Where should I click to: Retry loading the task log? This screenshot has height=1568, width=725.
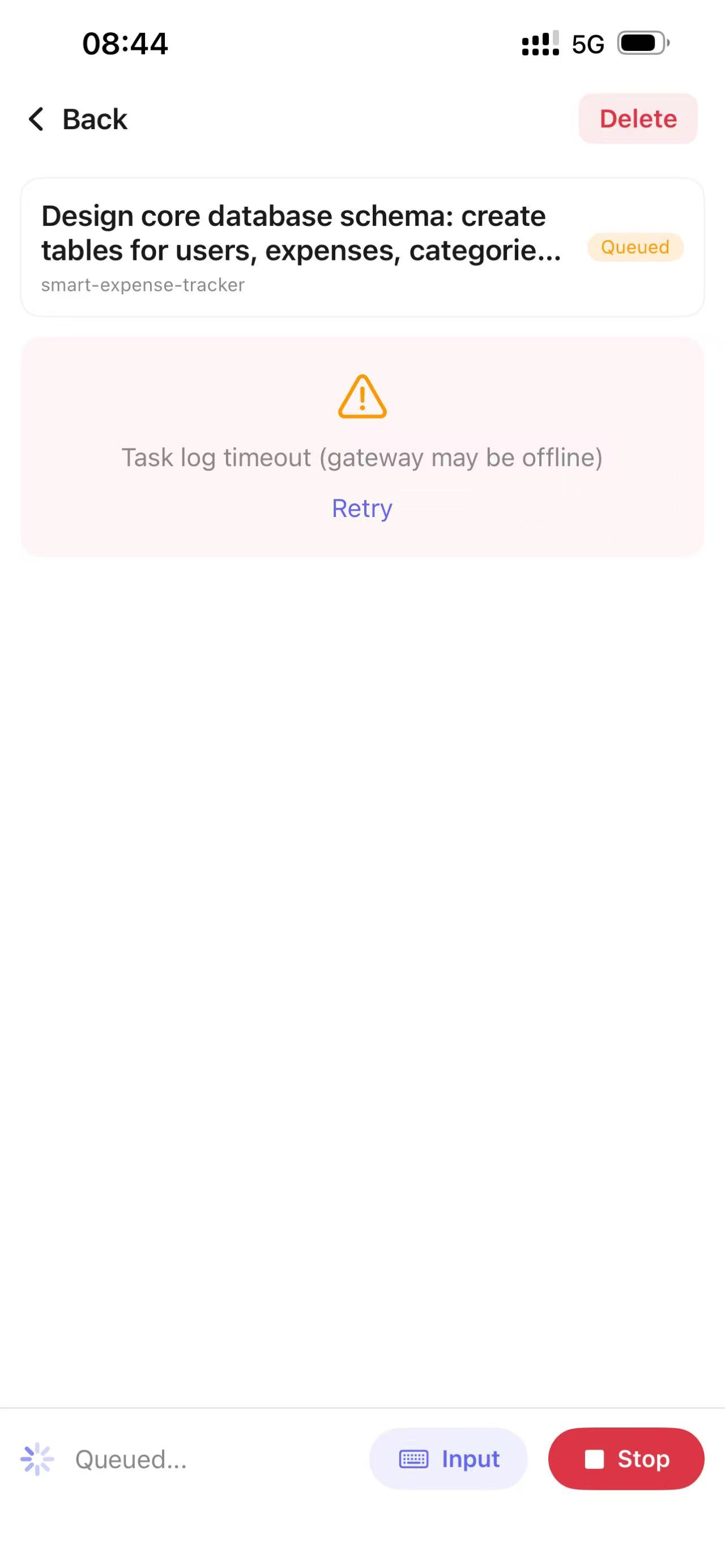362,509
